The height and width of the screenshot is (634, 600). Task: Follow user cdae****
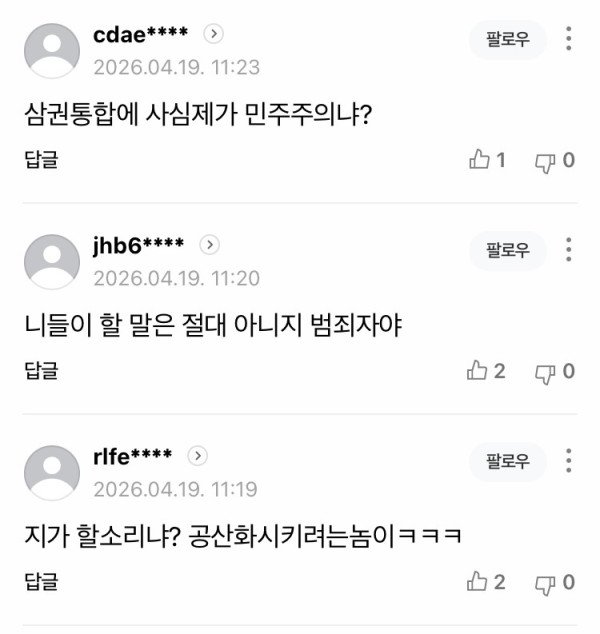coord(508,40)
